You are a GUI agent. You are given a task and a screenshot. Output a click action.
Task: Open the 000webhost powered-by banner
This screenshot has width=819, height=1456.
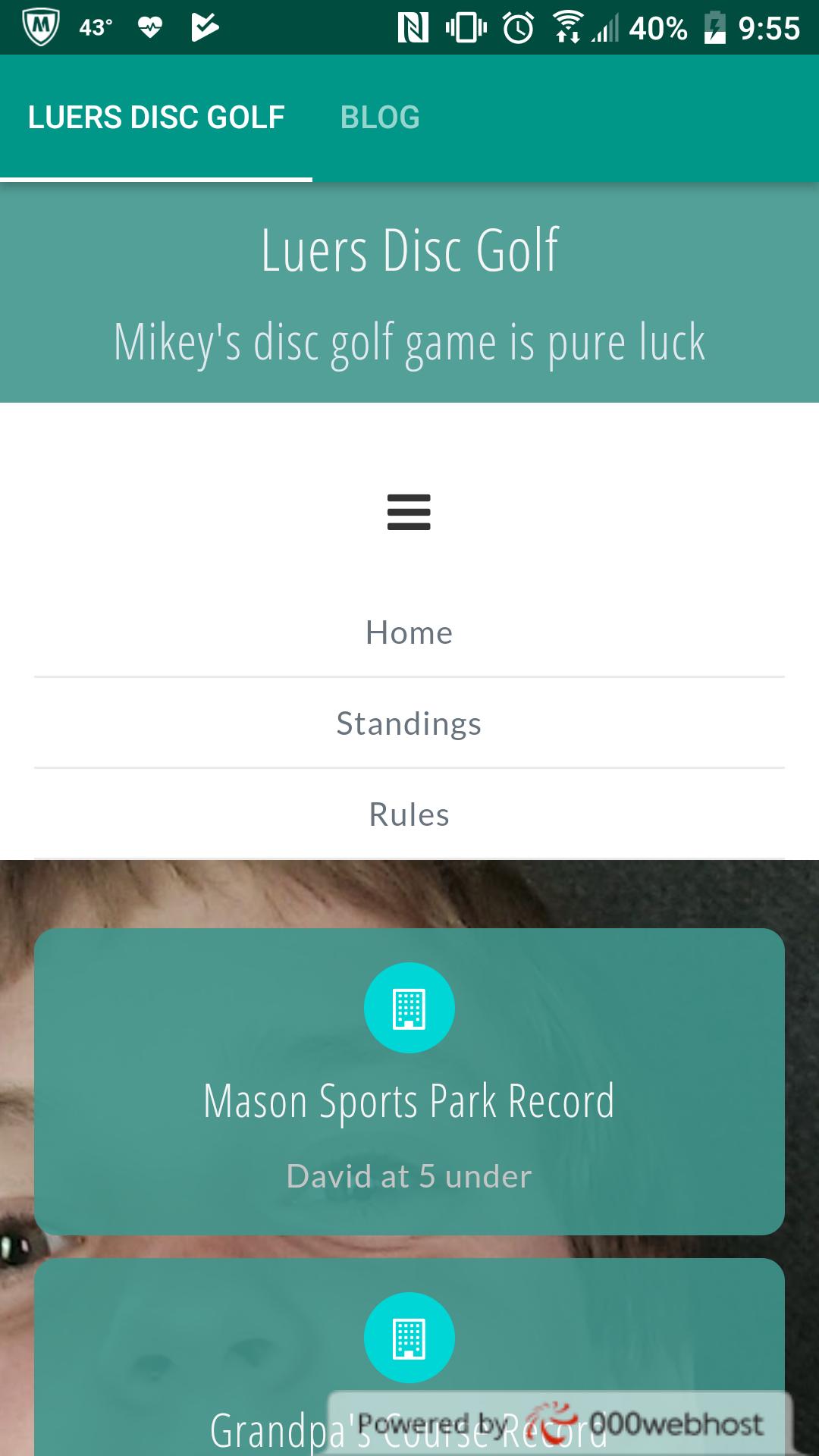pos(560,1424)
